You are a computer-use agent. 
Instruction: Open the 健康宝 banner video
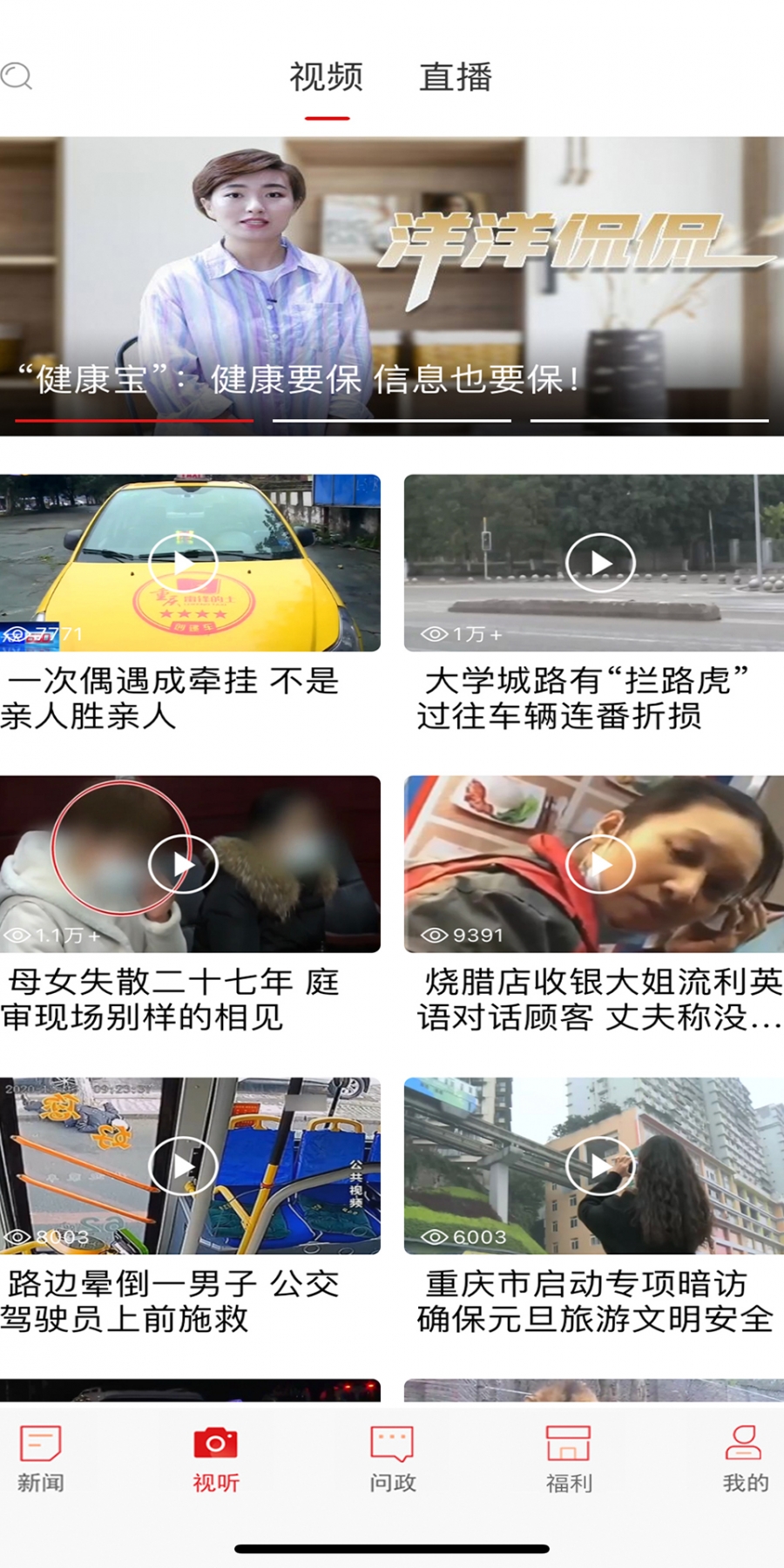click(x=392, y=286)
